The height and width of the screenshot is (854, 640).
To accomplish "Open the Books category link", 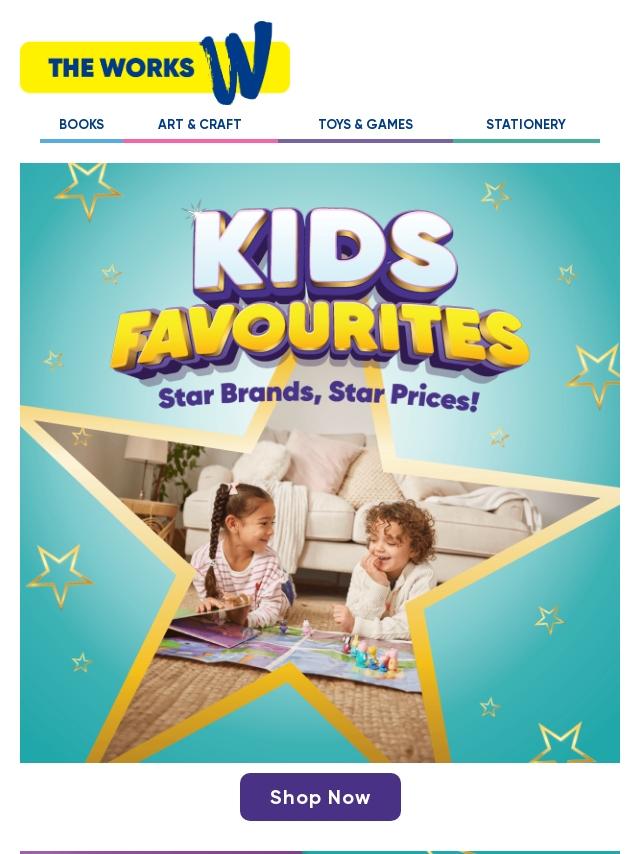I will pos(81,125).
